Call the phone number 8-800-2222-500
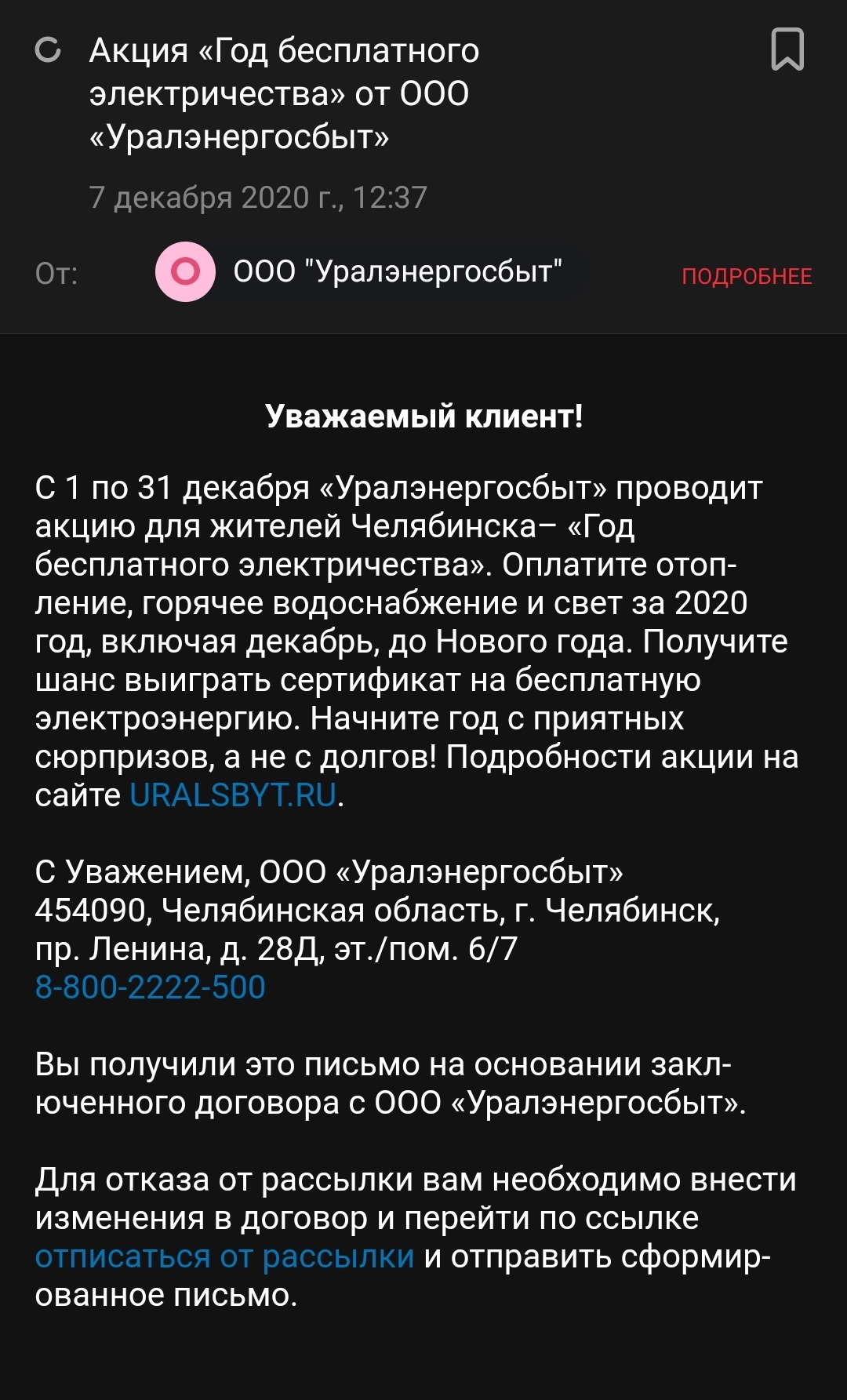 click(x=151, y=987)
